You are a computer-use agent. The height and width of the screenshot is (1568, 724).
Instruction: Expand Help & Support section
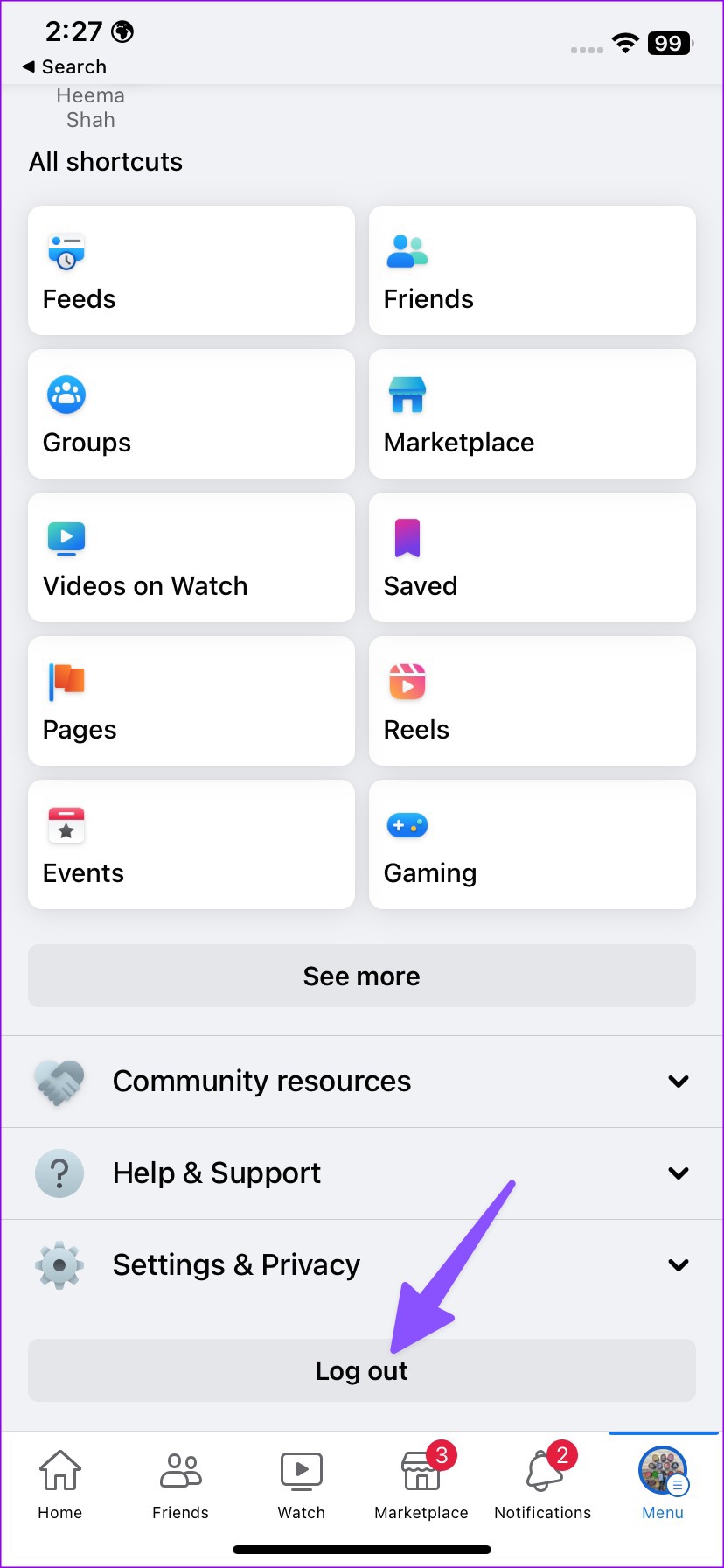pyautogui.click(x=362, y=1172)
